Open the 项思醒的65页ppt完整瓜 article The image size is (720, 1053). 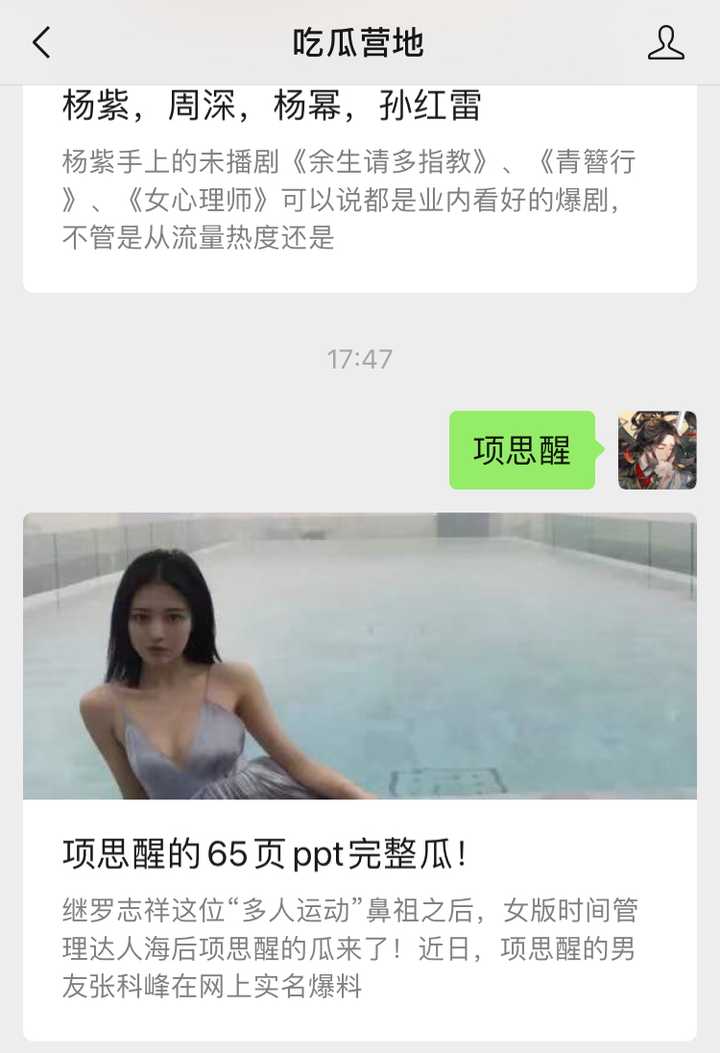coord(359,775)
